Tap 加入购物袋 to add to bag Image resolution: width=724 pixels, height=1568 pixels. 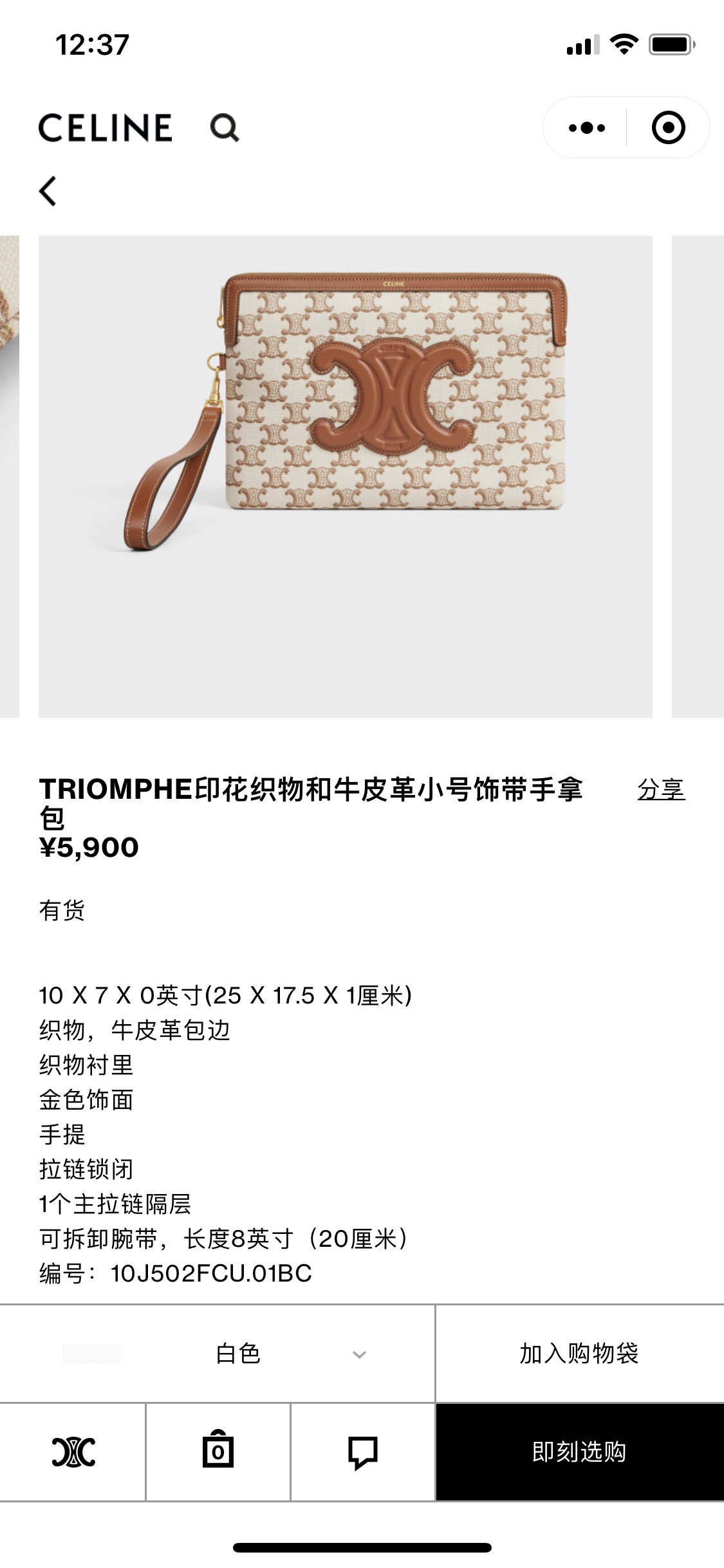[579, 1353]
